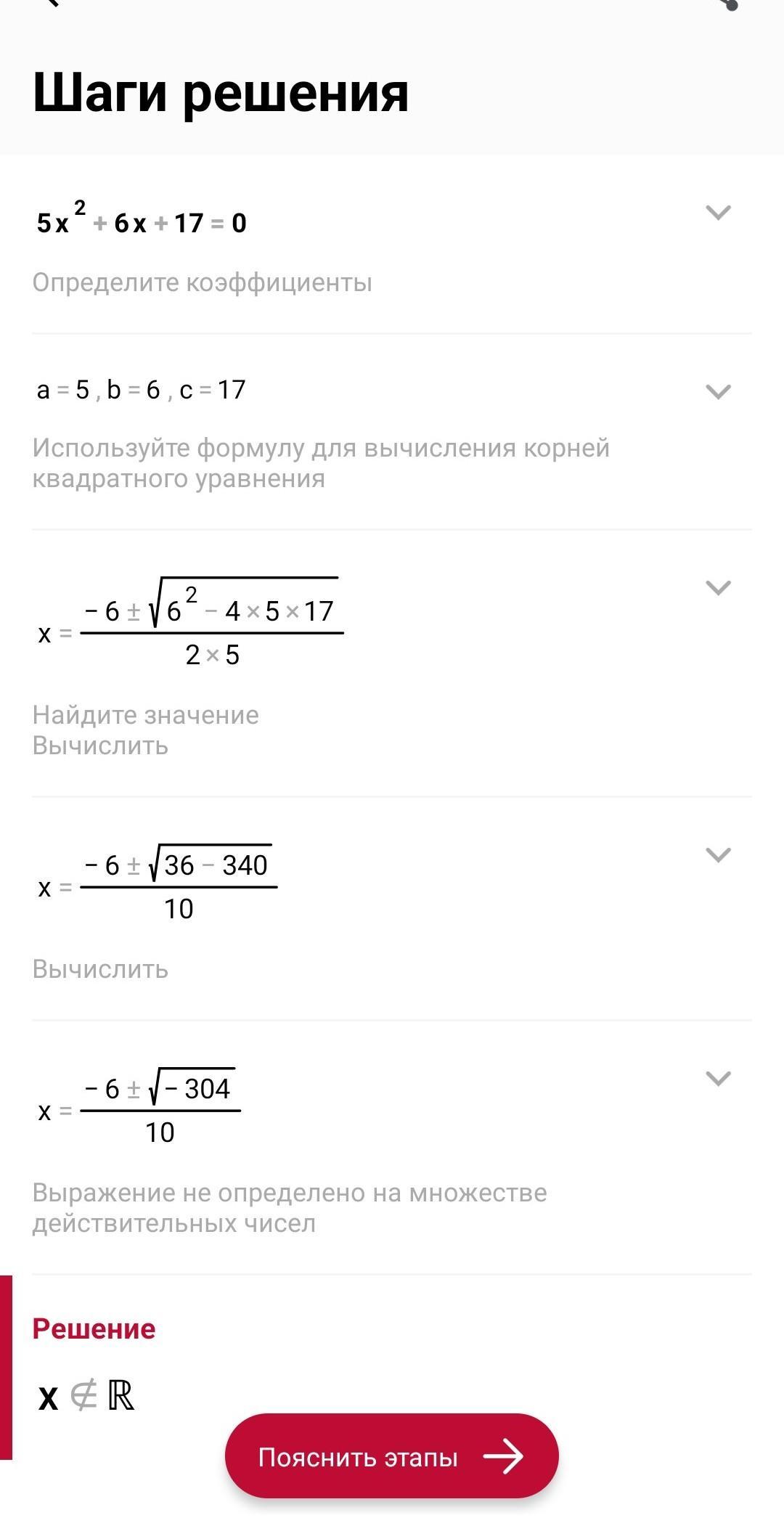784x1531 pixels.
Task: Expand the quadratic formula substitution step
Action: (717, 588)
